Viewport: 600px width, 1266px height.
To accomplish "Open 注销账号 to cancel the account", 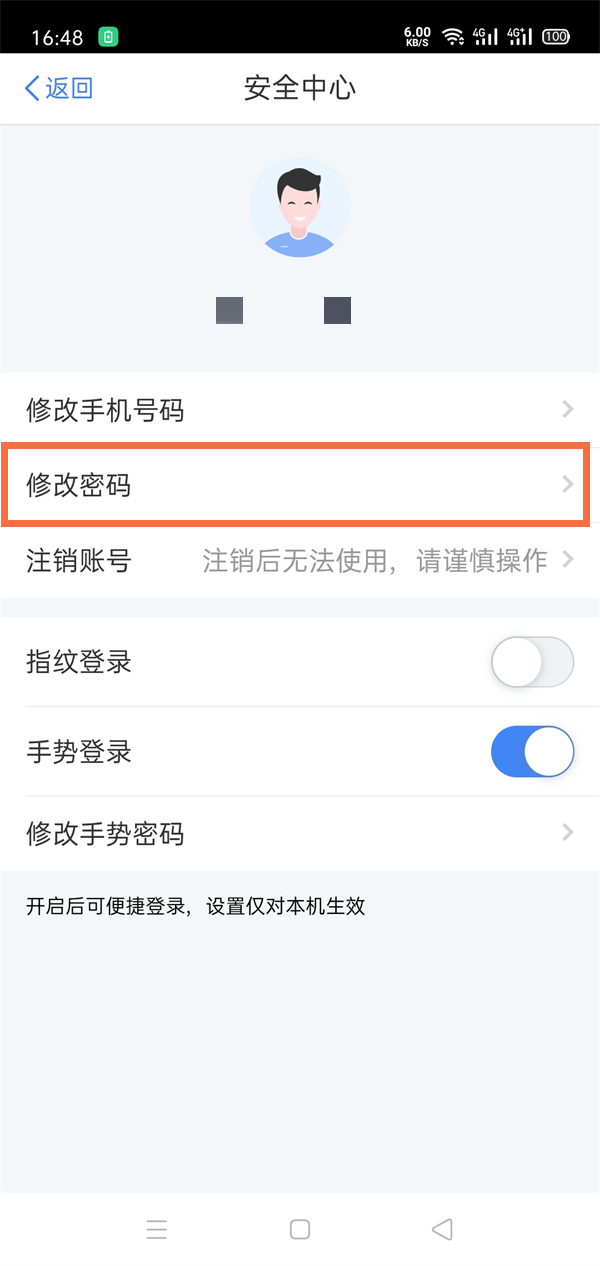I will pos(300,560).
